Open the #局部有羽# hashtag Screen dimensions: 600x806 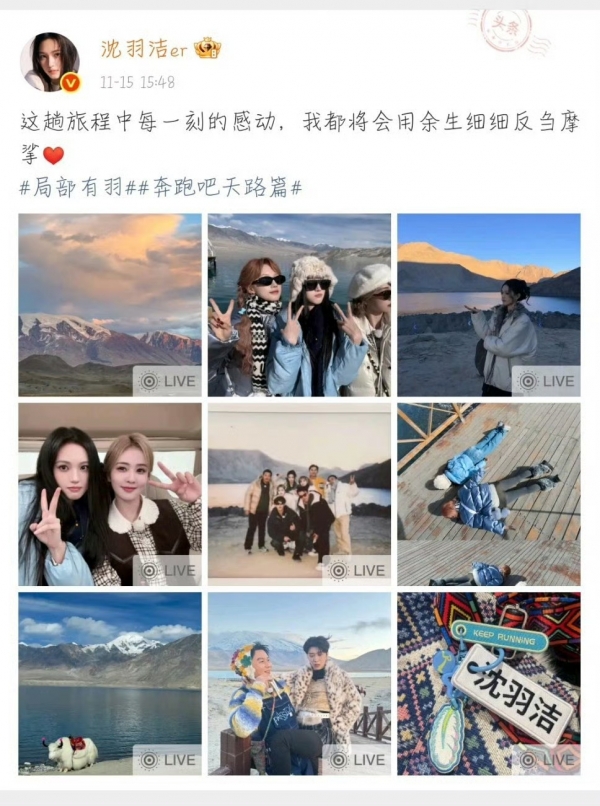85,187
